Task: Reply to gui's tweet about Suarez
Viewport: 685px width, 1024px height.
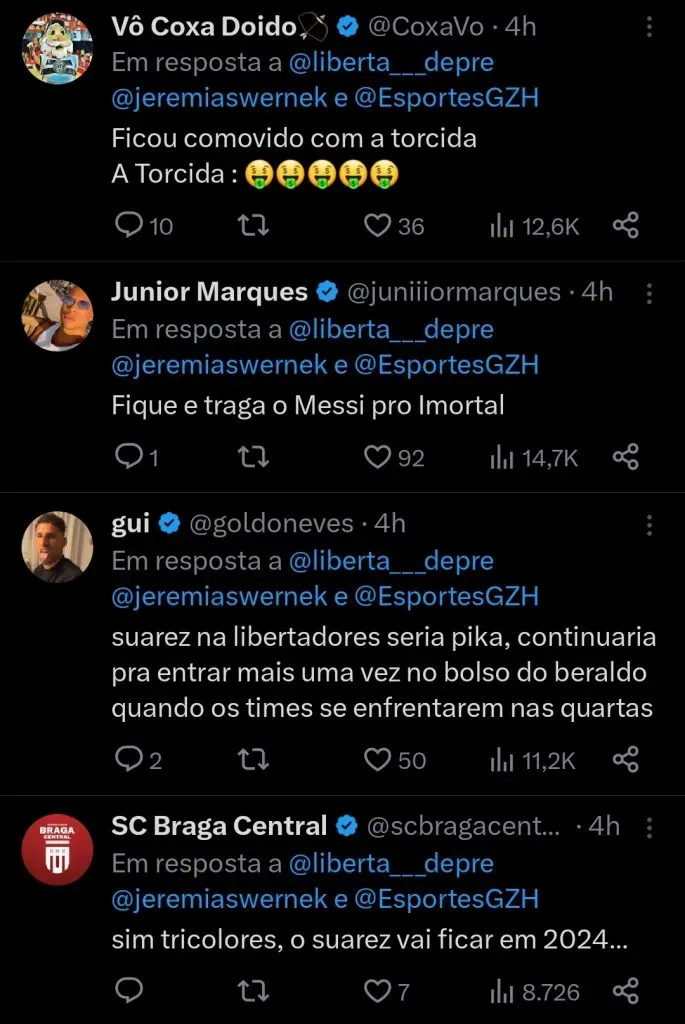Action: (x=130, y=760)
